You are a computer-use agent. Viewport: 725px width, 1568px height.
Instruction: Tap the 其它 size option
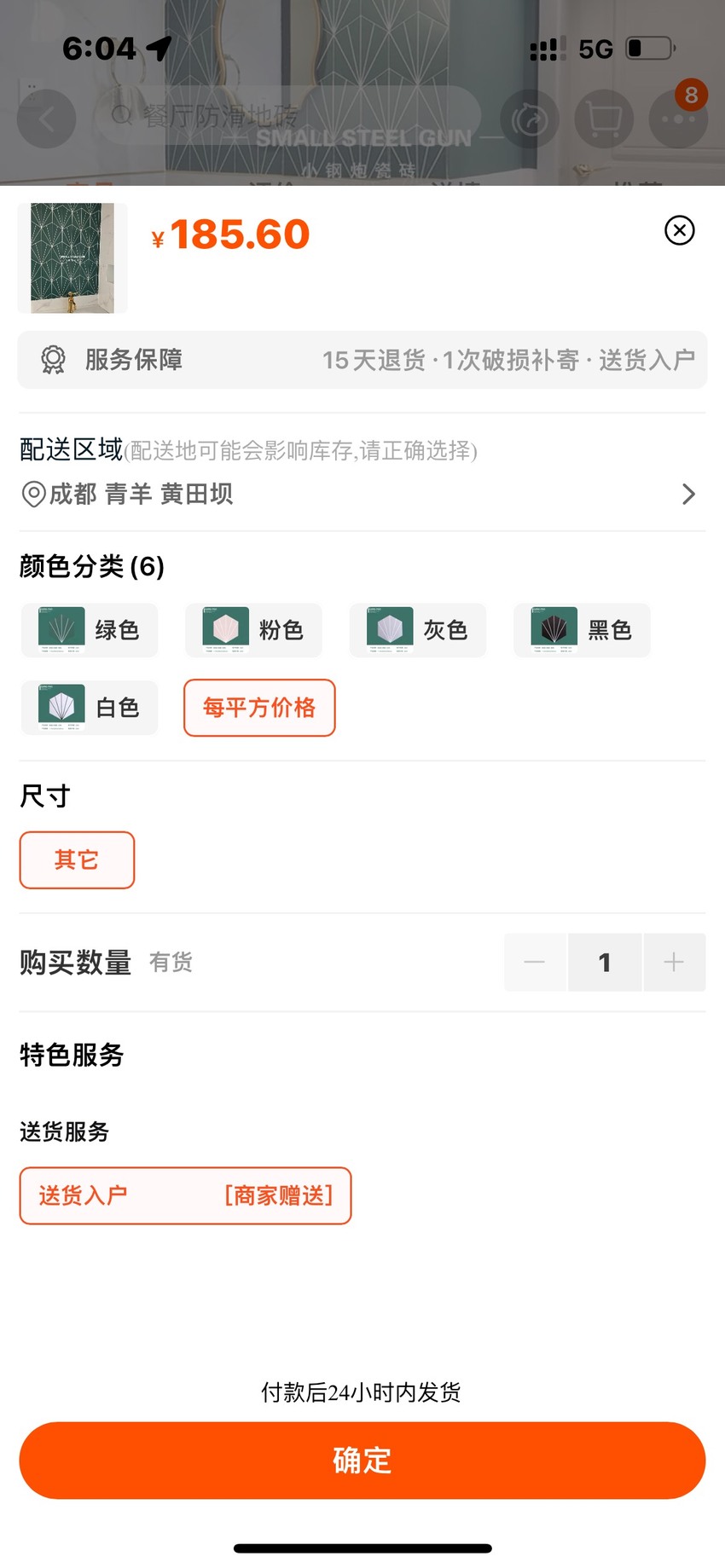(x=77, y=860)
